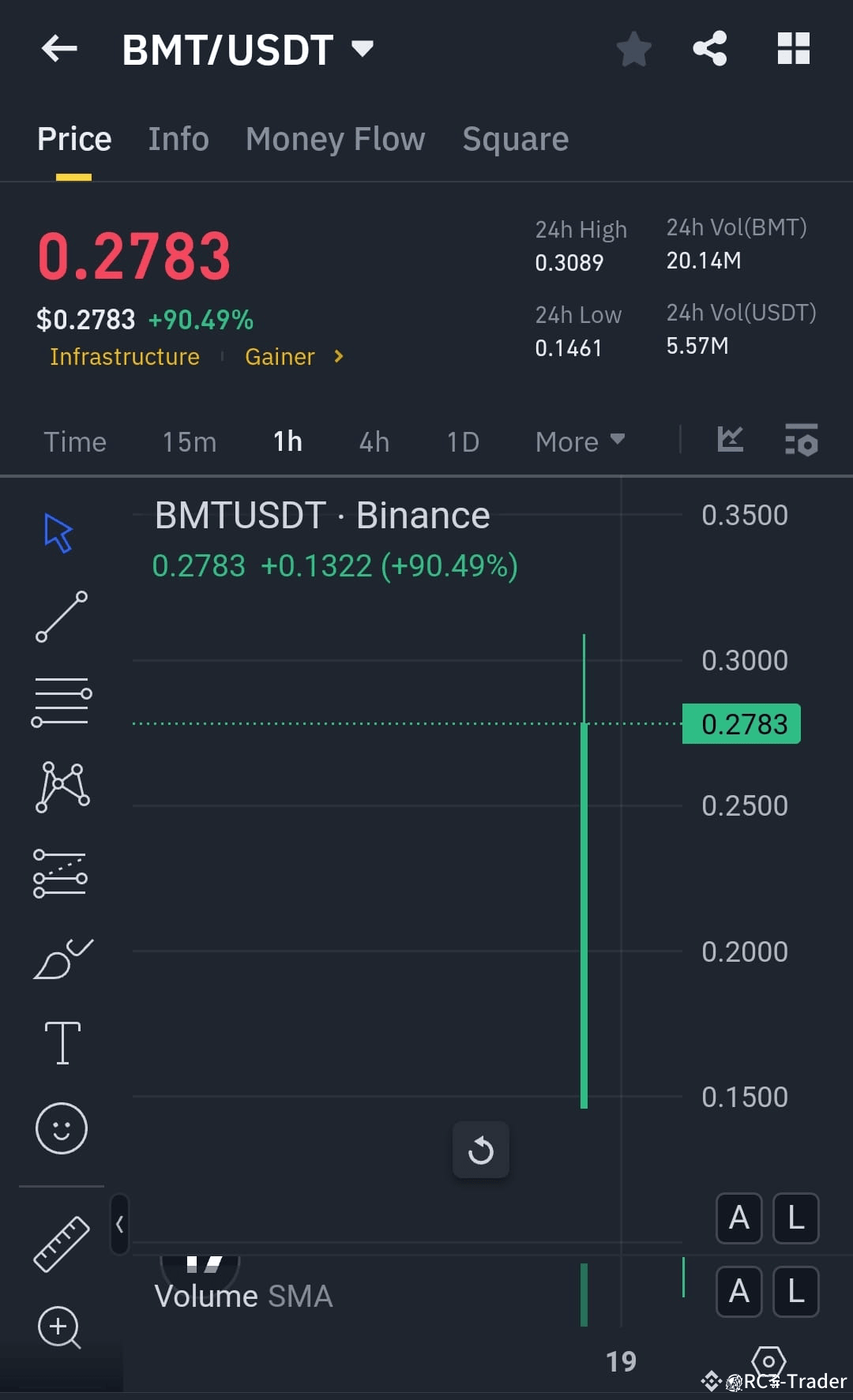Open the emoji sticker tool

(x=61, y=1128)
